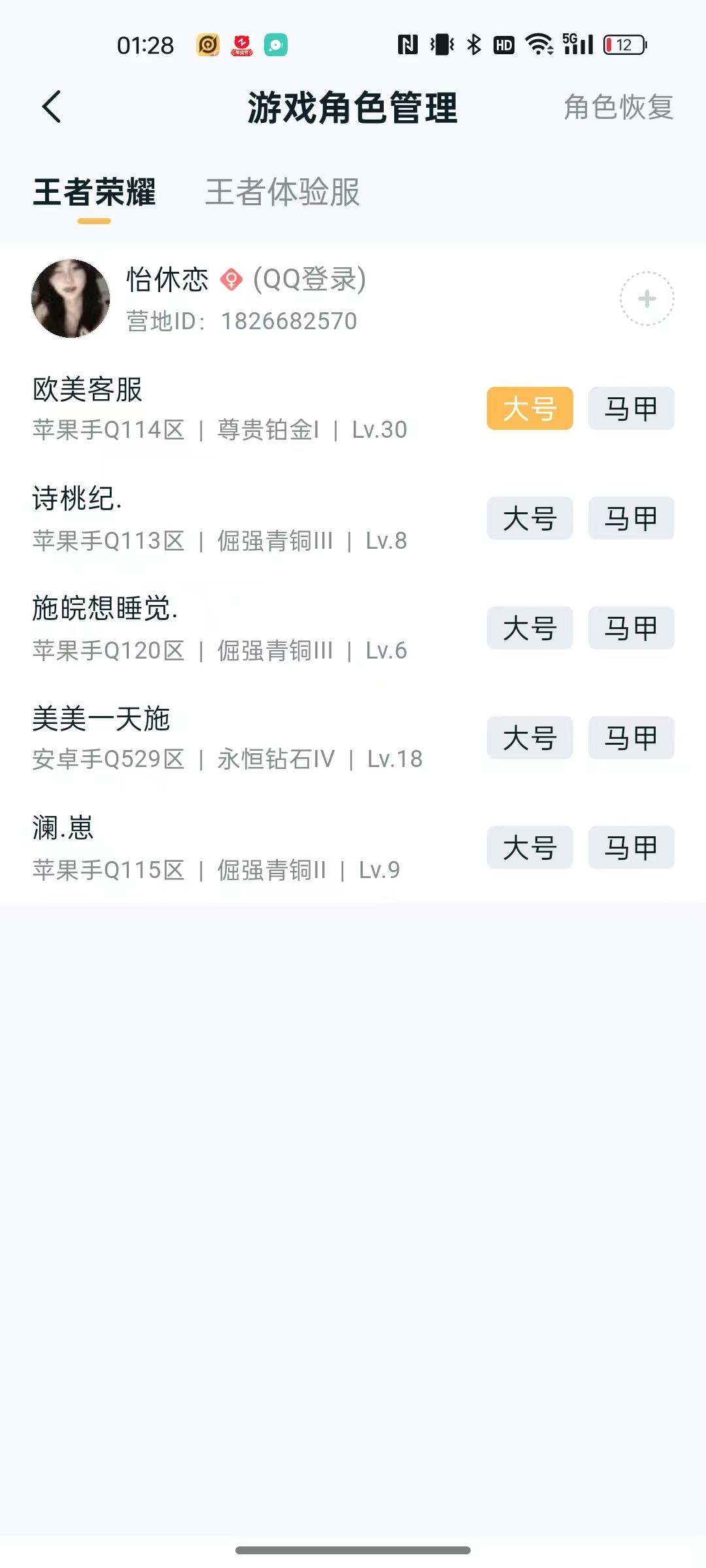Toggle 马甲 label for 诗桃纪.
Image resolution: width=706 pixels, height=1568 pixels.
coord(630,518)
